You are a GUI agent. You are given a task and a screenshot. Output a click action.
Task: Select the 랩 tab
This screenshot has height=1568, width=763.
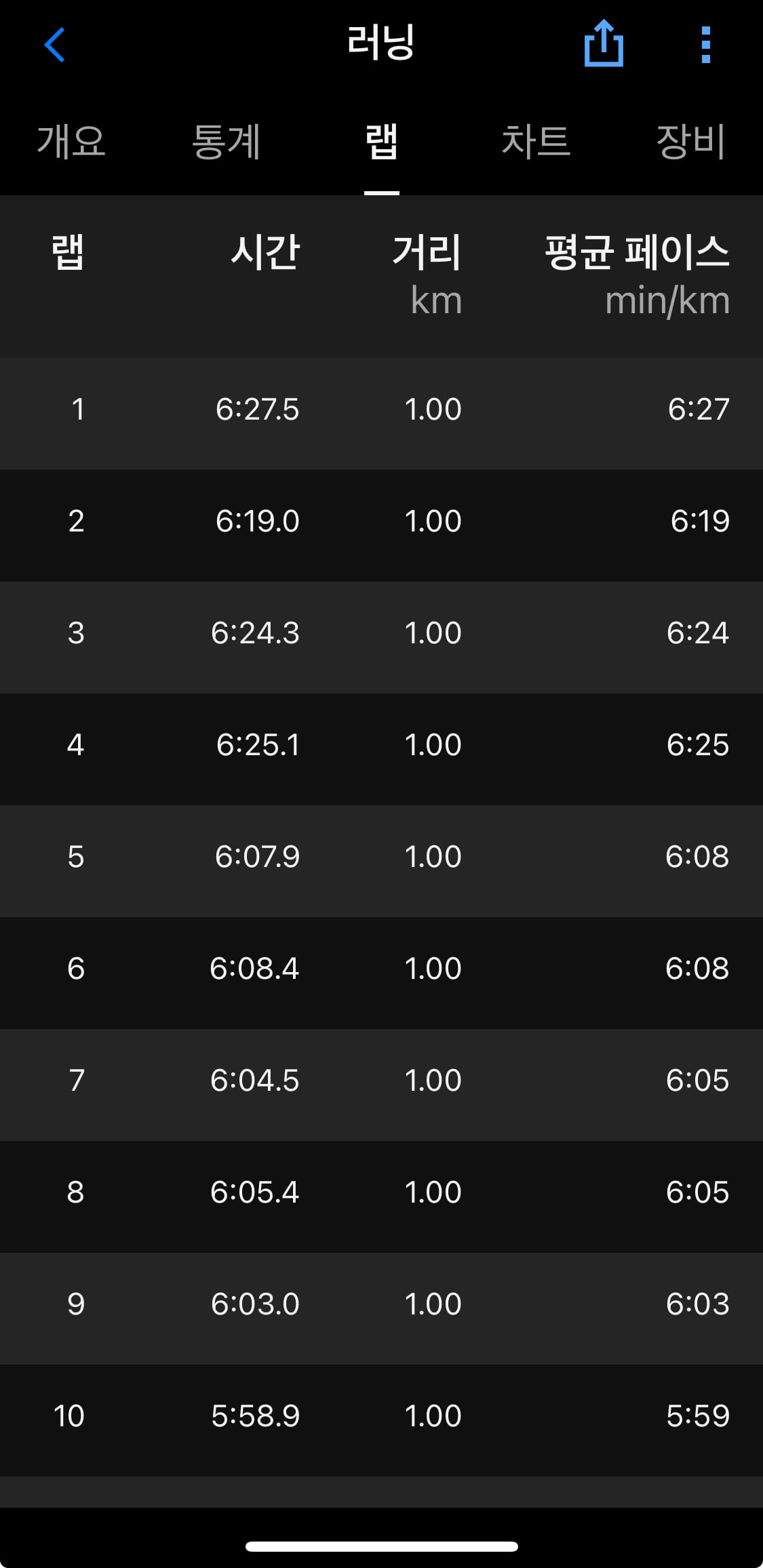(381, 142)
